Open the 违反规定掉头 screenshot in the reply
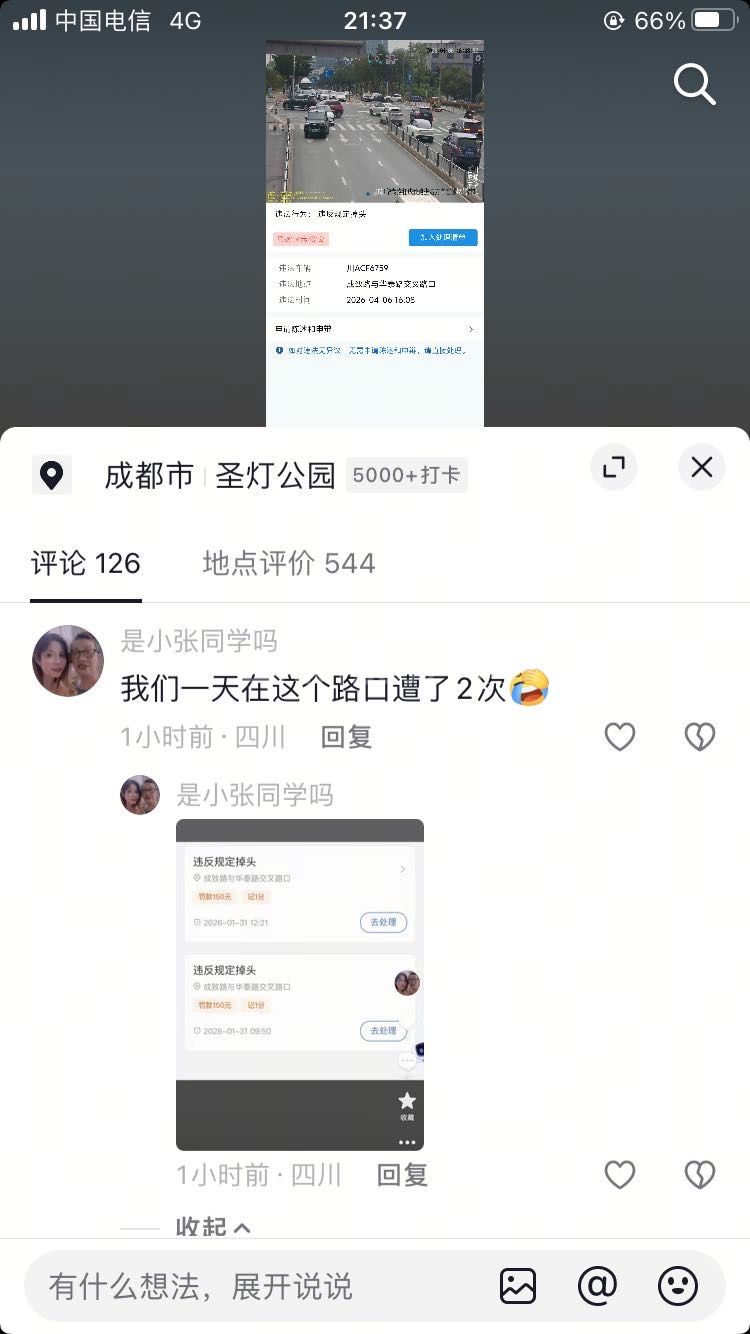Screen dimensions: 750x1334 (300, 984)
